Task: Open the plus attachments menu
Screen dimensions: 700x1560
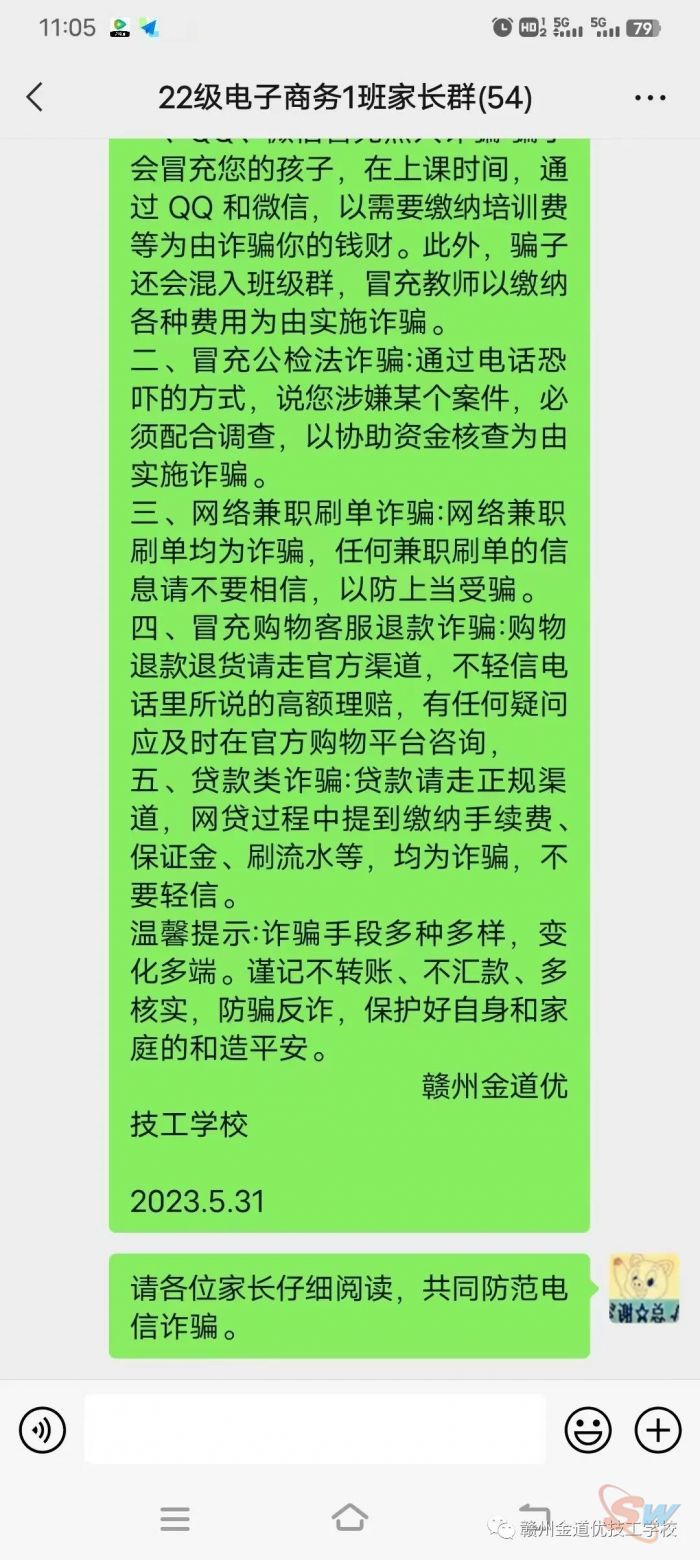Action: [x=658, y=1429]
